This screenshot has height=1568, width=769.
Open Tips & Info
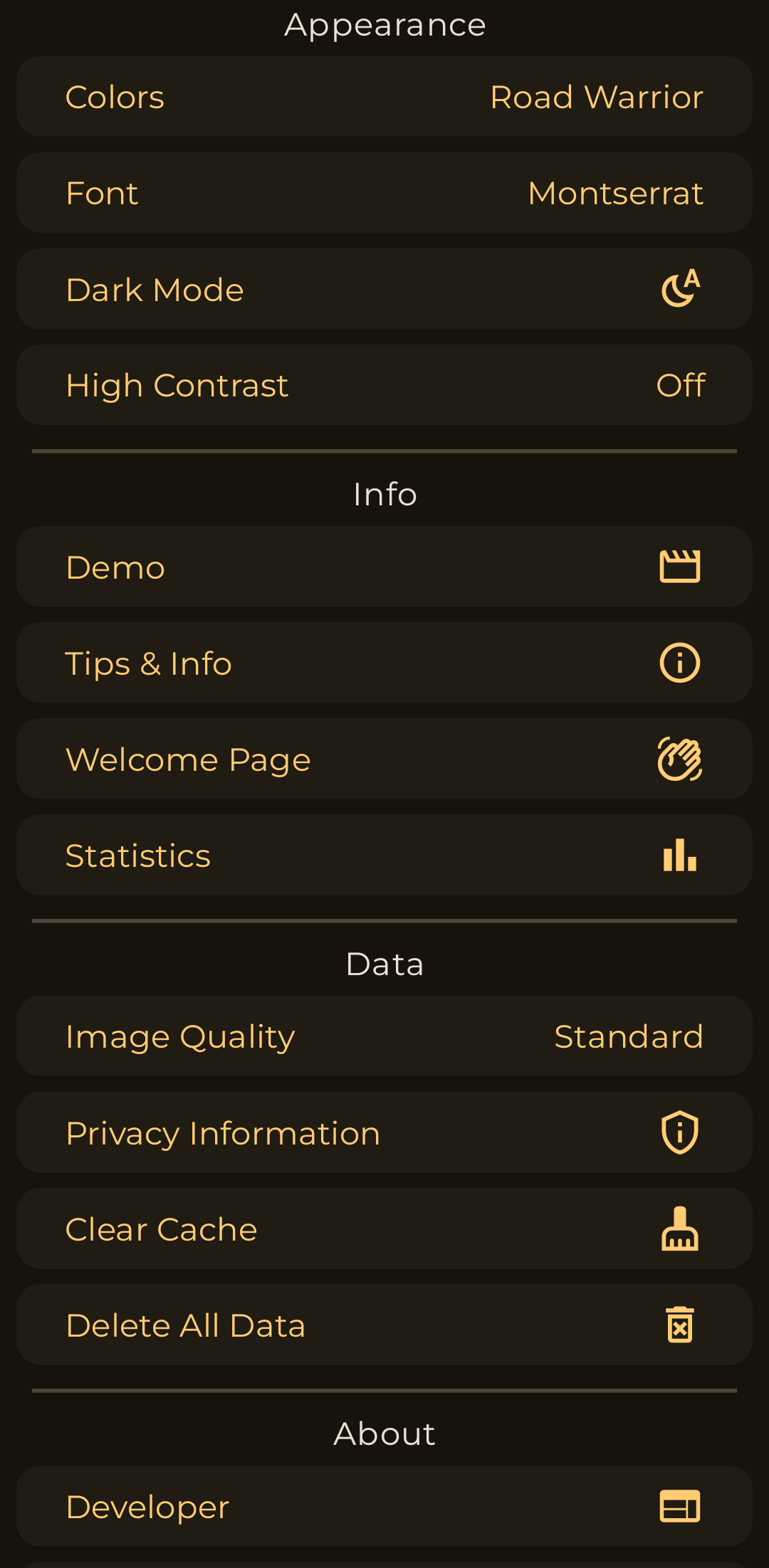pos(384,663)
